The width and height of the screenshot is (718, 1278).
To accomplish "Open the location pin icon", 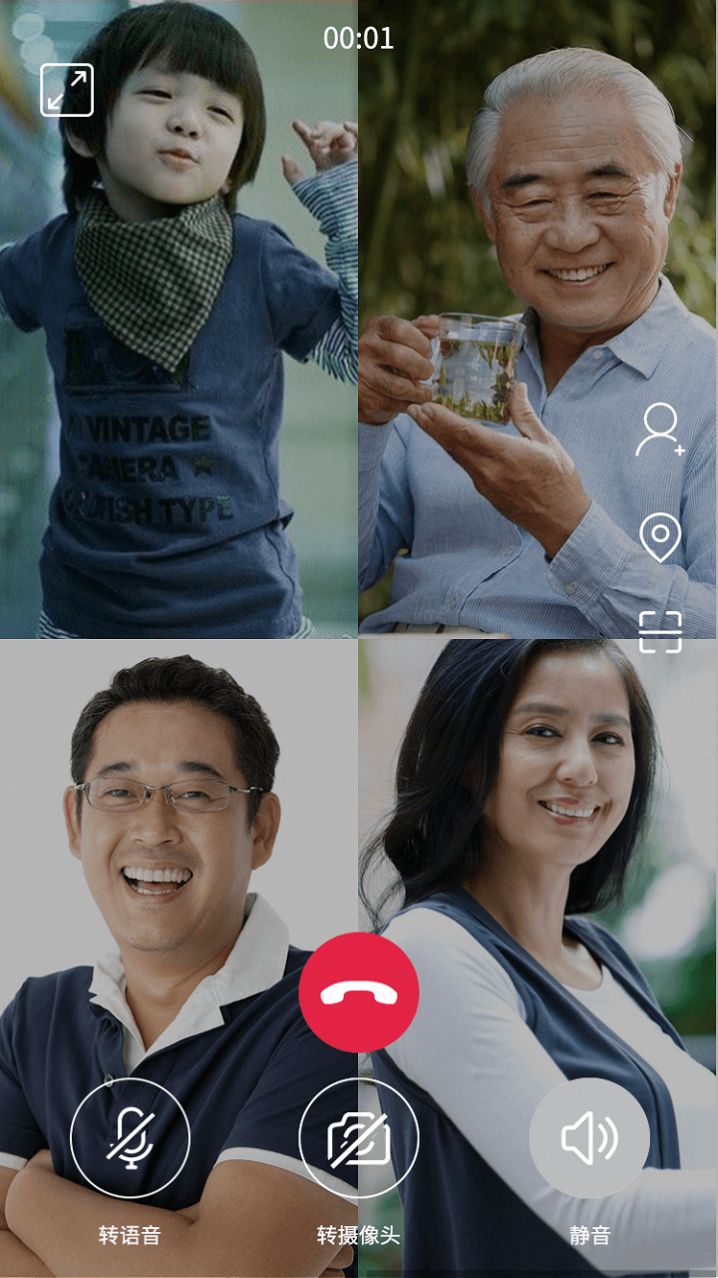I will [x=660, y=537].
